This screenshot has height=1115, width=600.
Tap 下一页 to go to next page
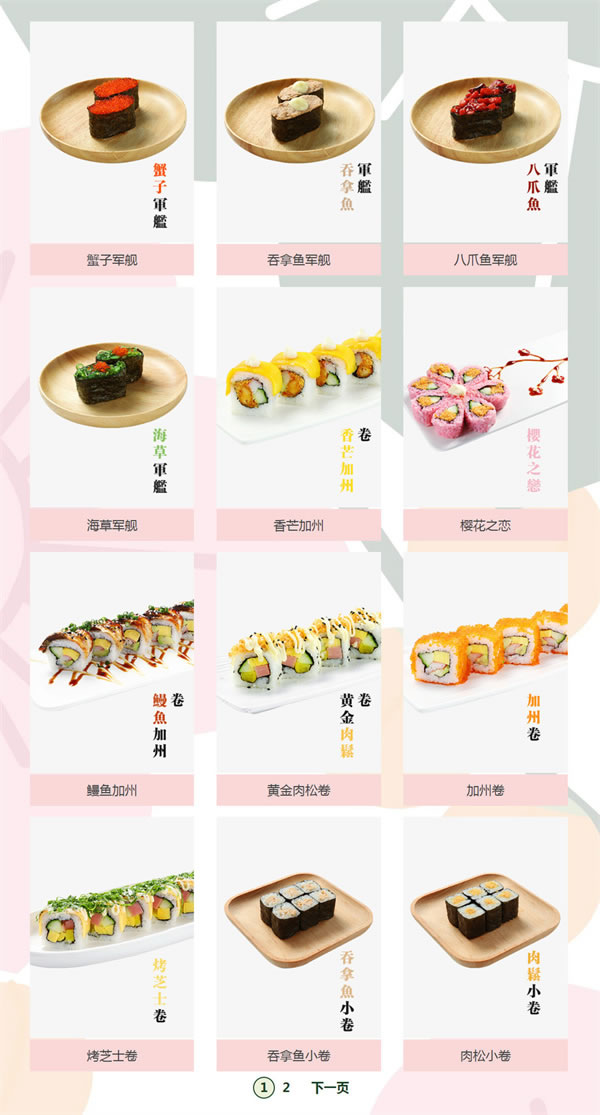pyautogui.click(x=330, y=1087)
